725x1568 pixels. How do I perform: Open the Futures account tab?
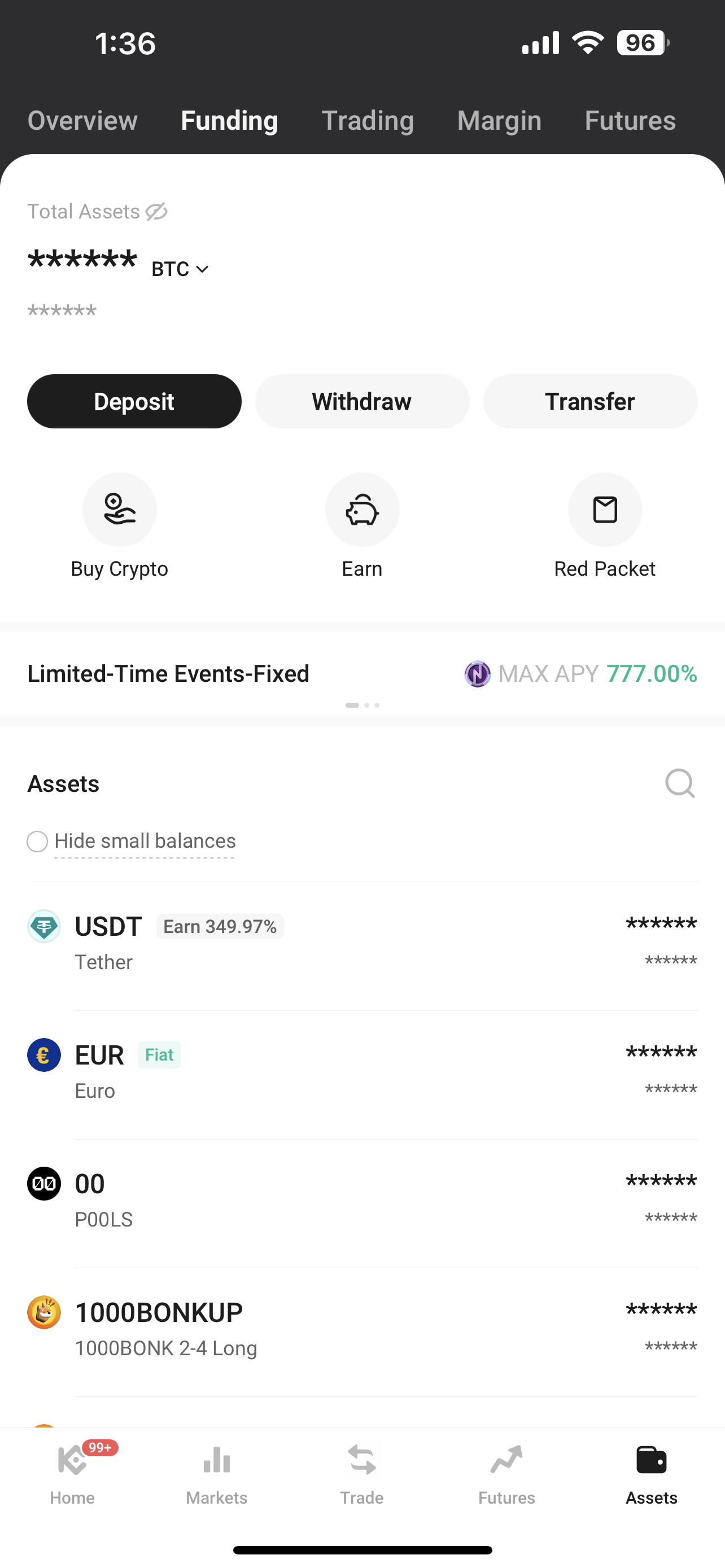(x=630, y=121)
